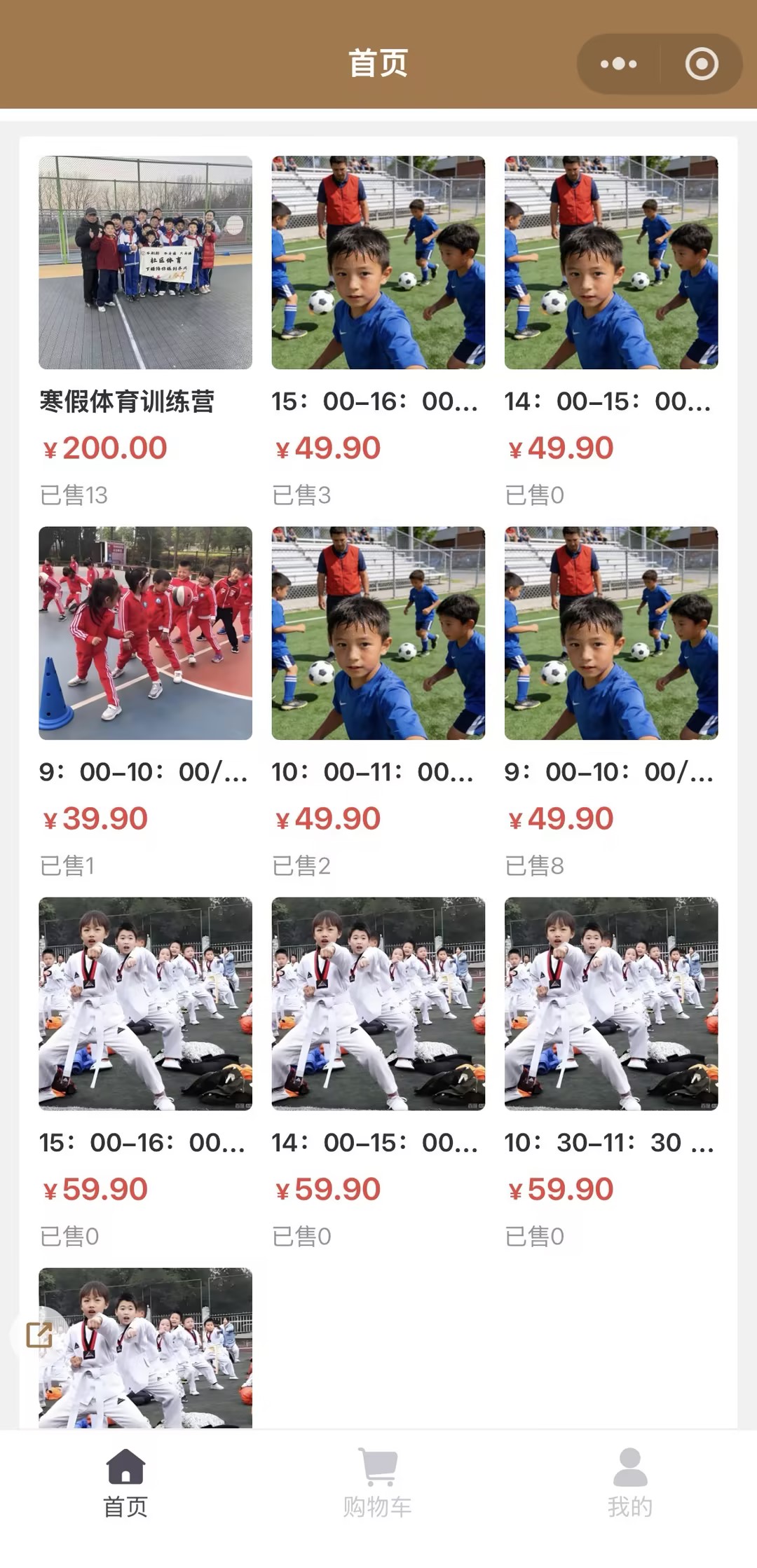Tap the floating share icon
This screenshot has height=1568, width=757.
(x=39, y=1335)
